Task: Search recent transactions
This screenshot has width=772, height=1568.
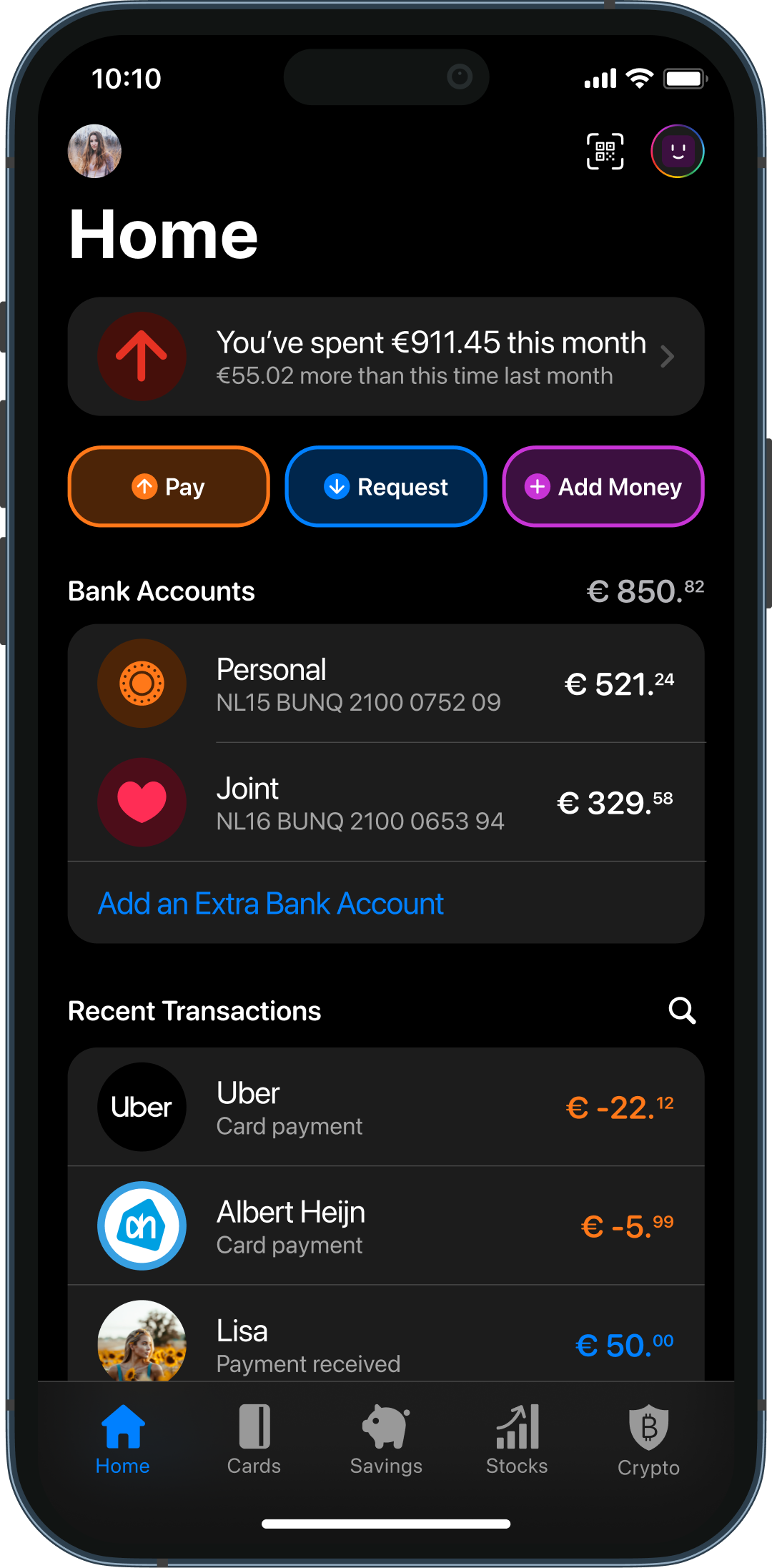Action: pyautogui.click(x=682, y=1011)
